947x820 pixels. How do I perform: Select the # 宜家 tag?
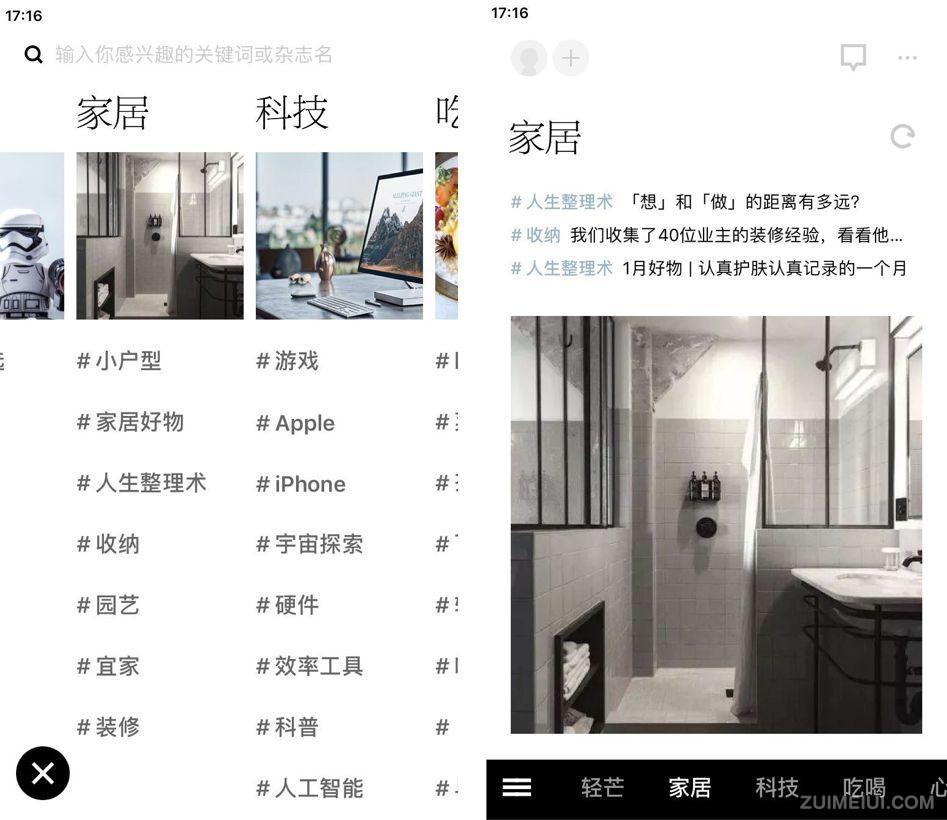(108, 666)
